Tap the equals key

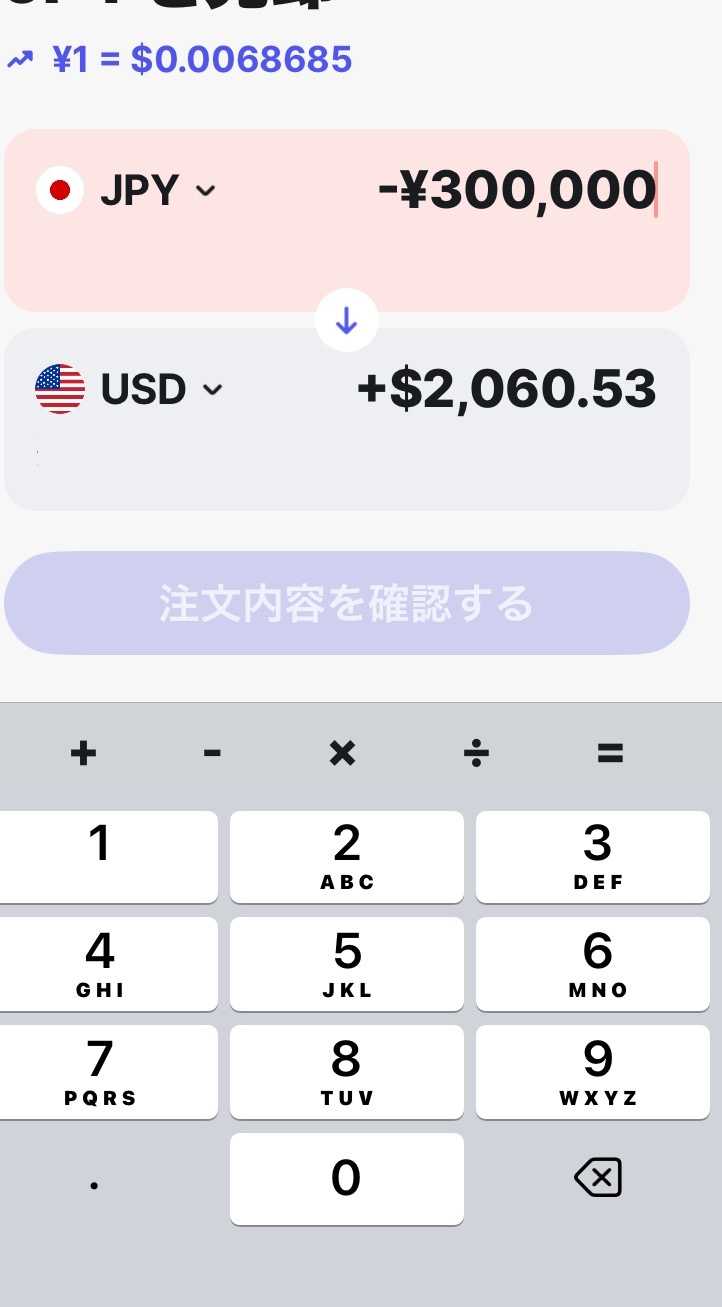609,753
